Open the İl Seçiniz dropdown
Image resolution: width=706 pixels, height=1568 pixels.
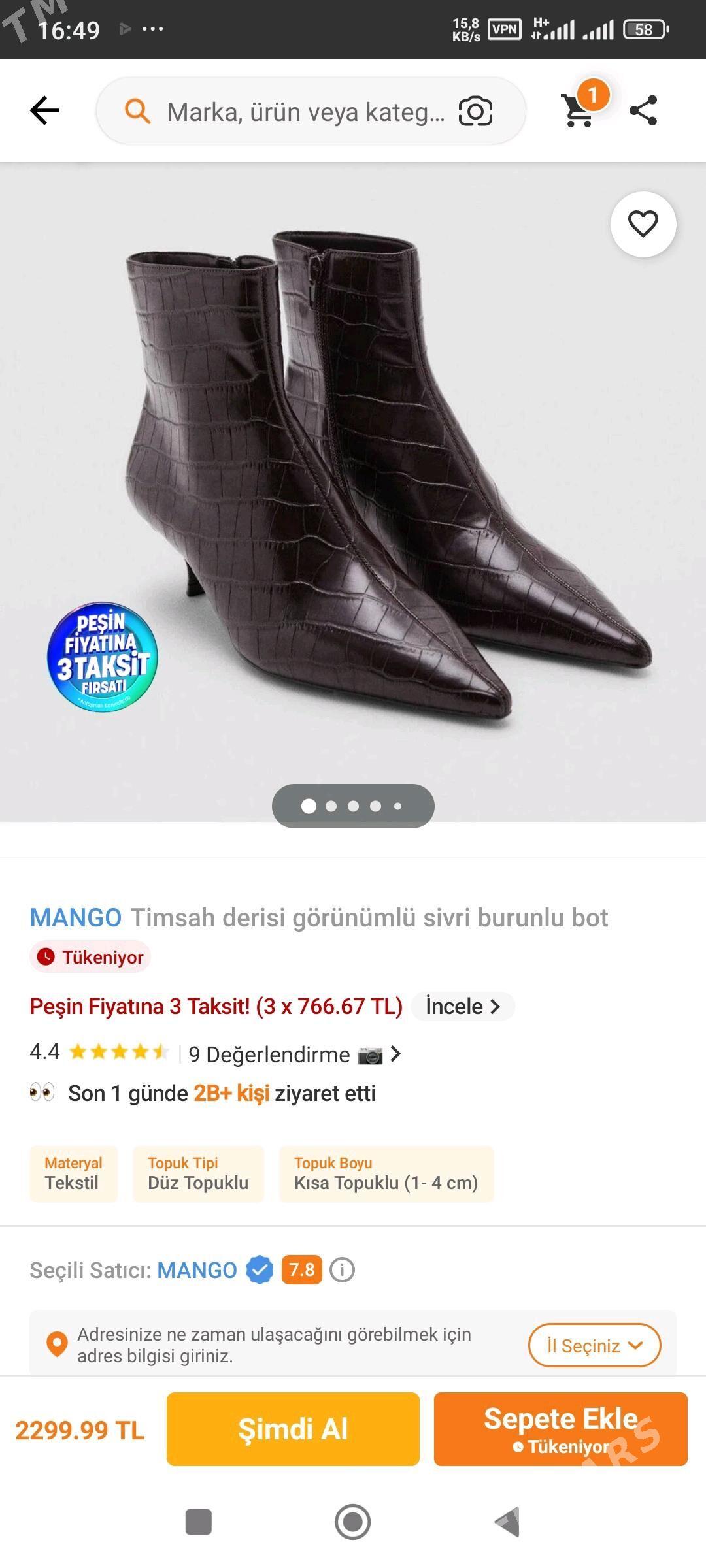594,1345
